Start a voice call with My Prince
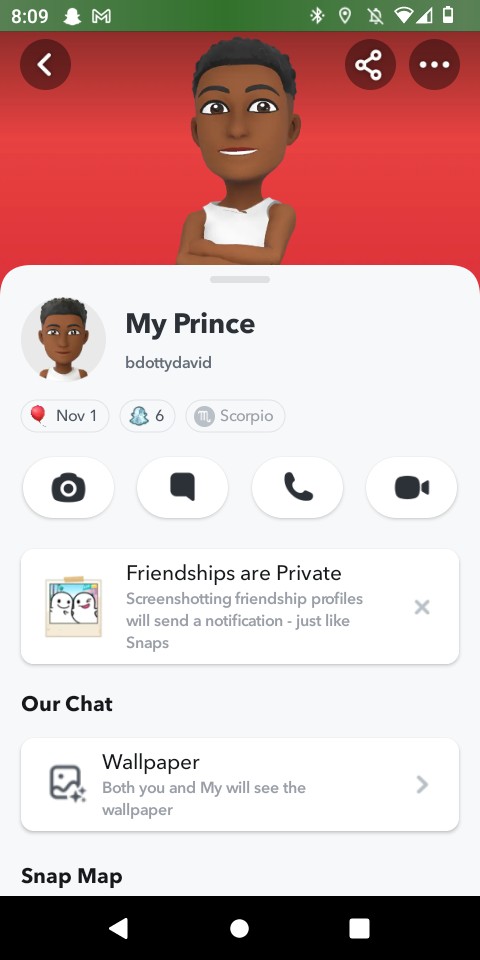 pos(298,487)
